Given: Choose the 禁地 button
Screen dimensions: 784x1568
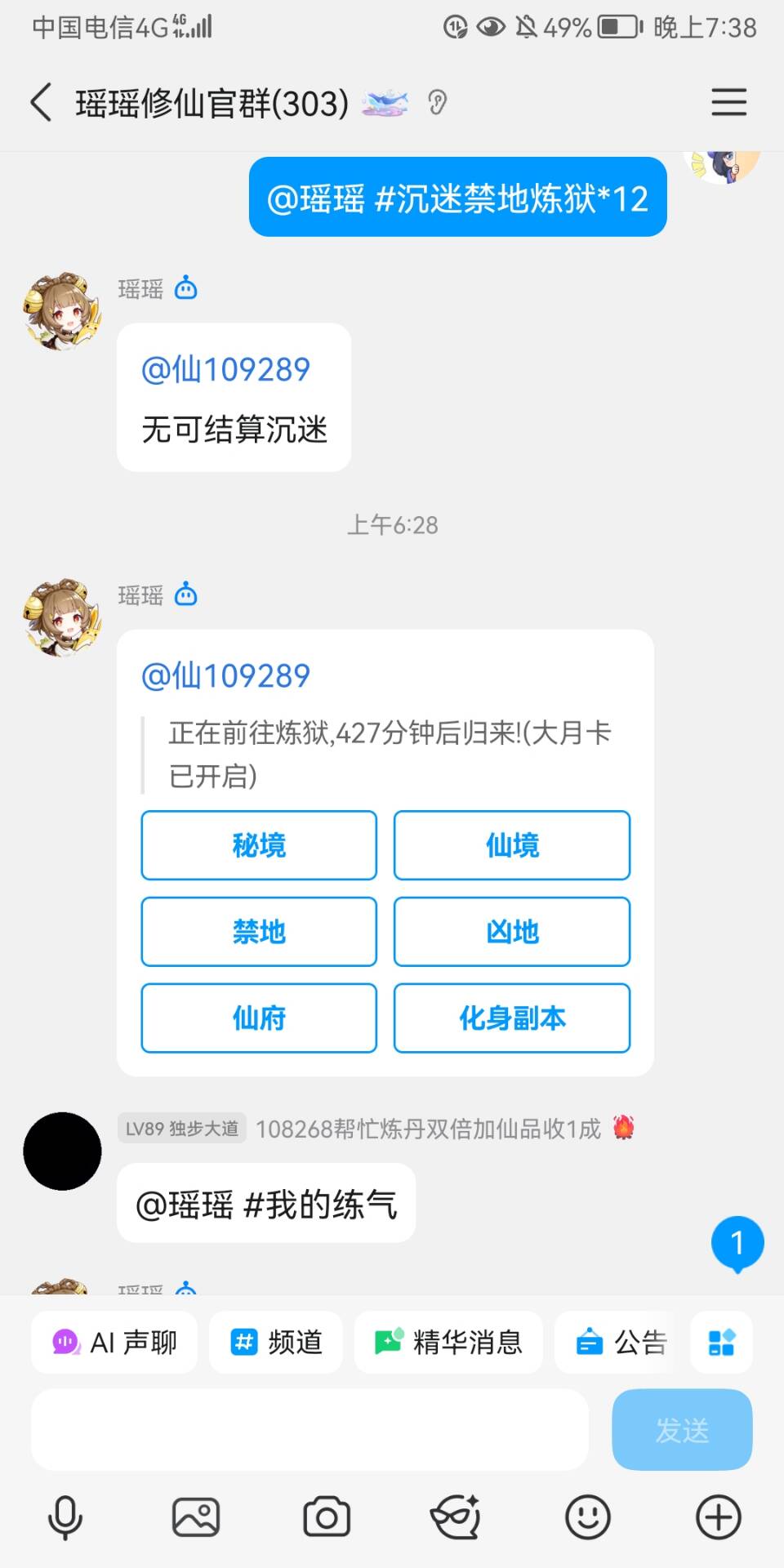Looking at the screenshot, I should click(259, 932).
